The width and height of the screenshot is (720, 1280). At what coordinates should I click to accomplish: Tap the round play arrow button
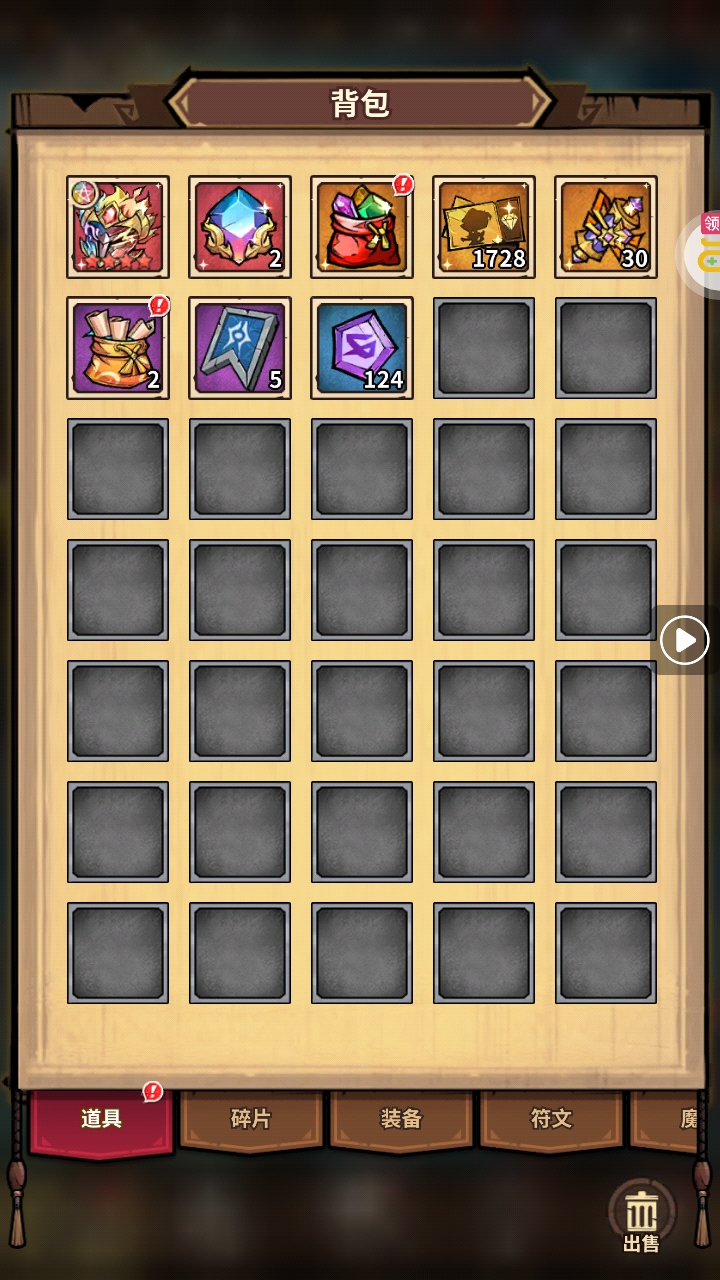click(x=685, y=640)
